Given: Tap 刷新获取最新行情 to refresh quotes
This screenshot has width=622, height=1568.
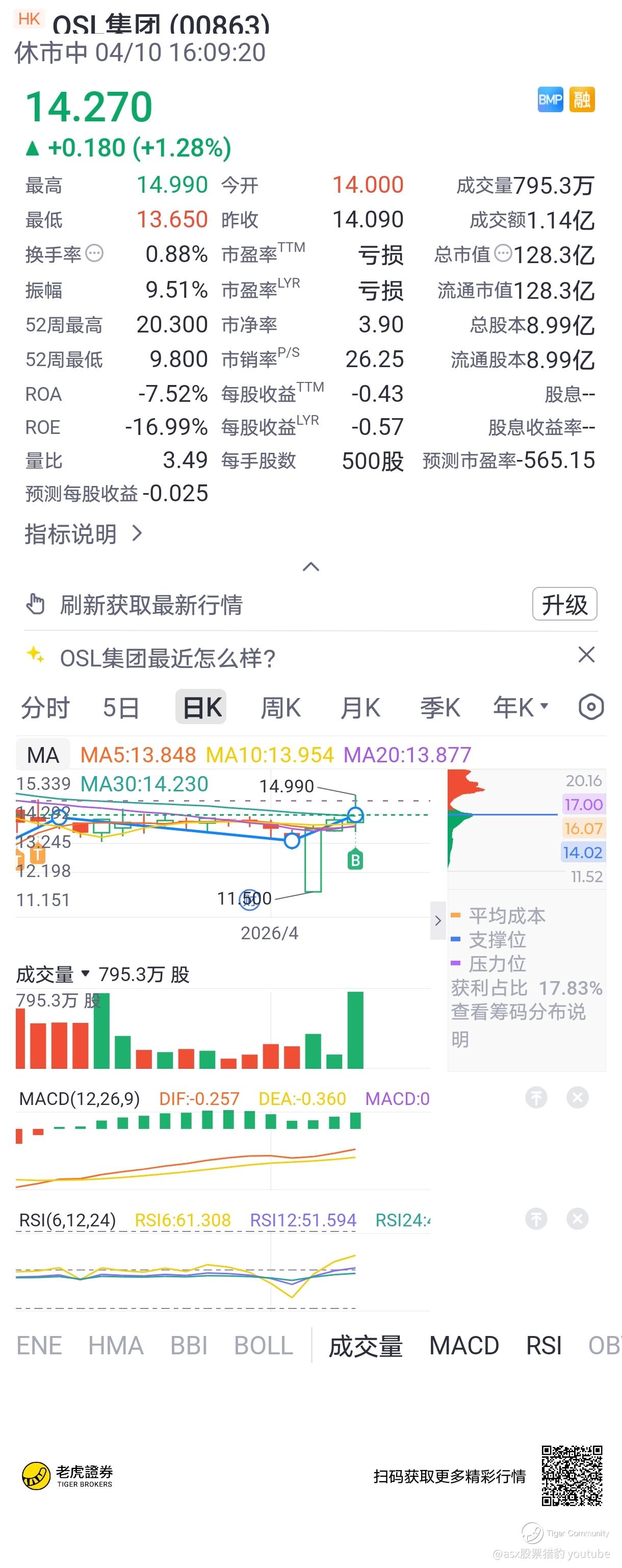Looking at the screenshot, I should click(x=151, y=604).
